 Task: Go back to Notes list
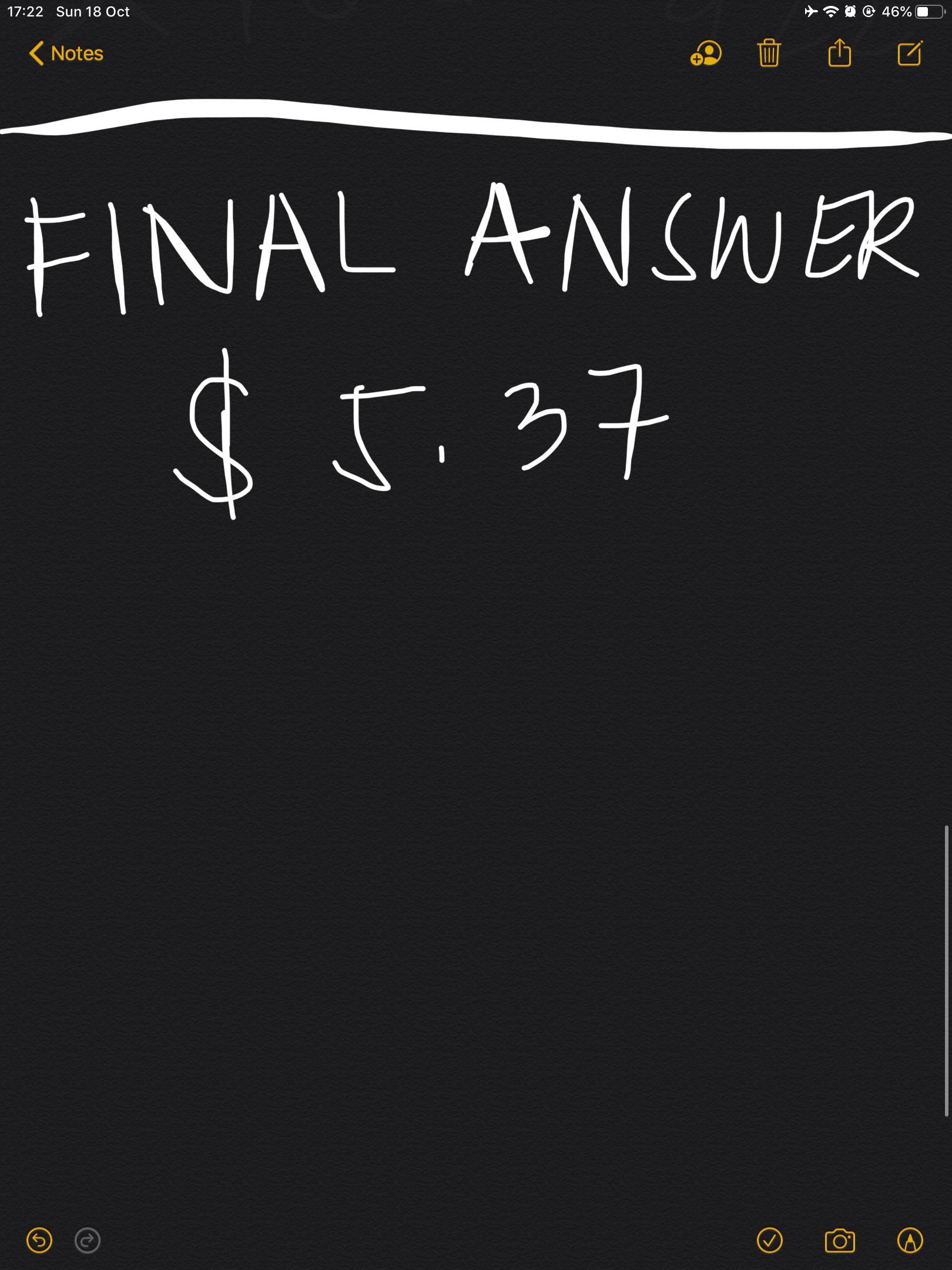click(66, 54)
